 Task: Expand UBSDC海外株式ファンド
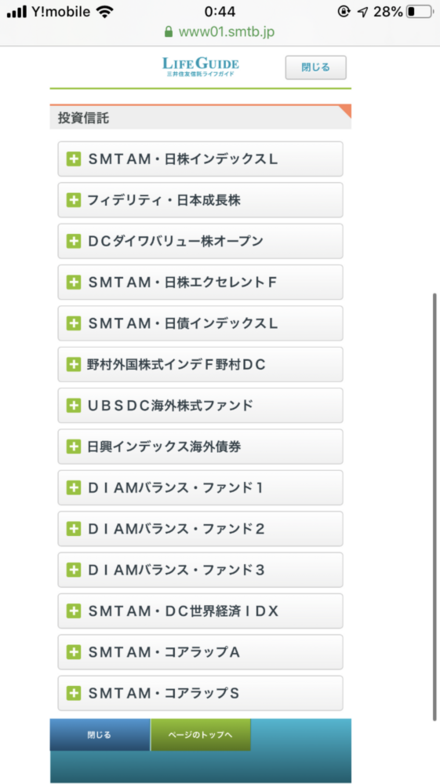point(200,406)
